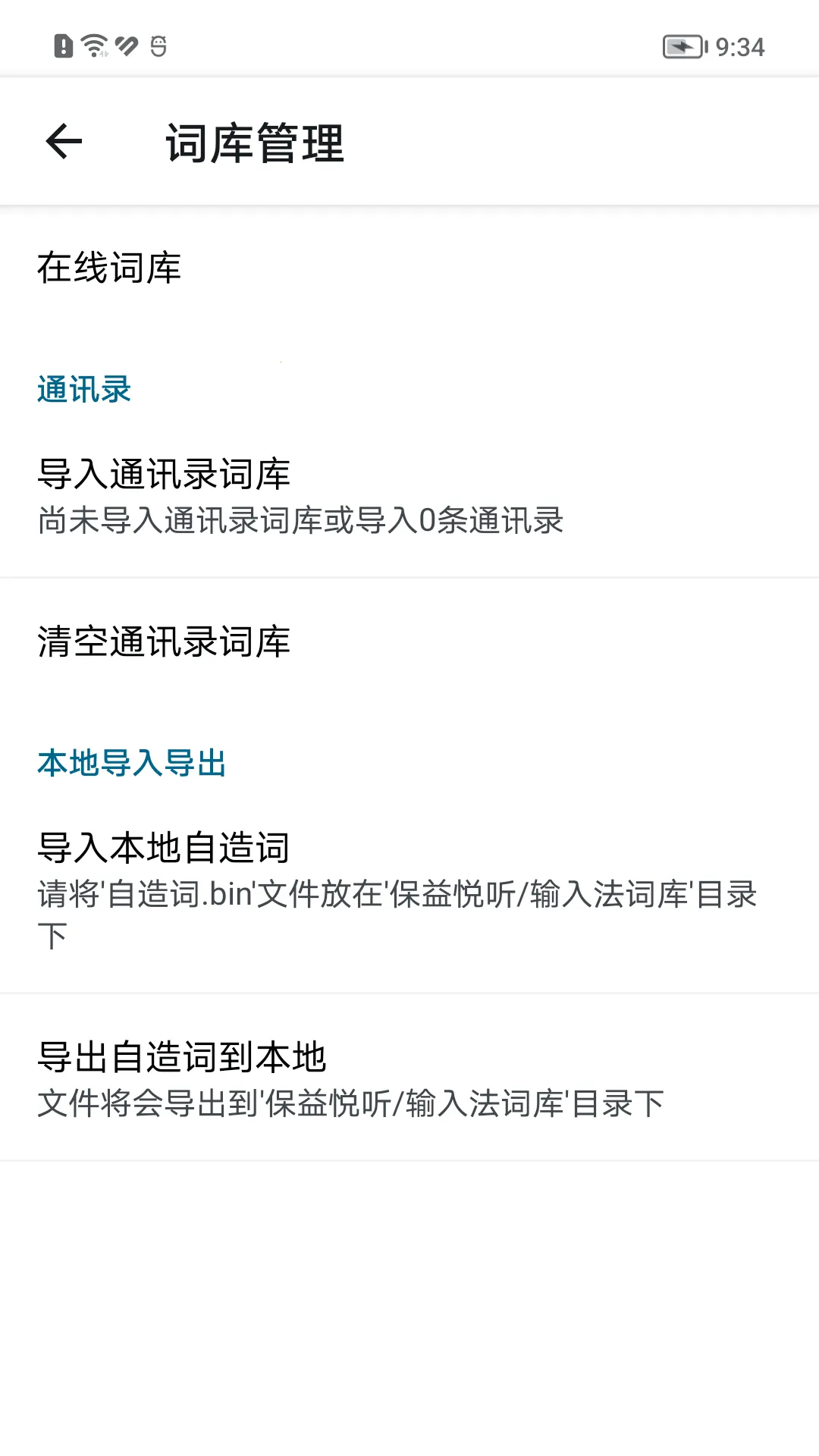Open the 通讯录 section
819x1456 pixels.
83,390
